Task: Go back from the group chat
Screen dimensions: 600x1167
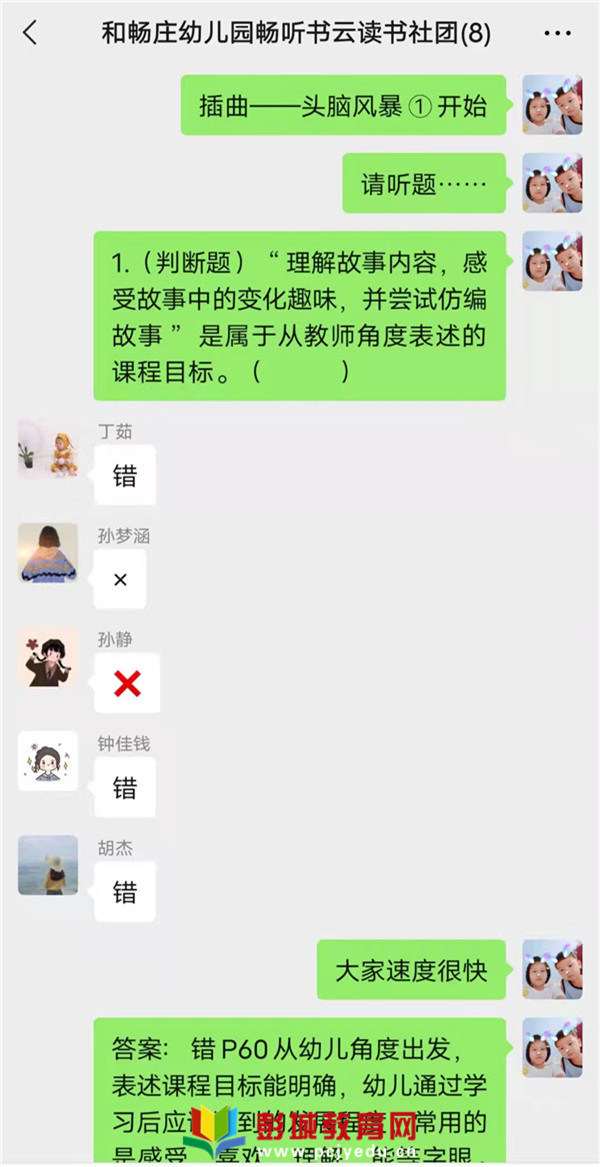Action: coord(30,33)
